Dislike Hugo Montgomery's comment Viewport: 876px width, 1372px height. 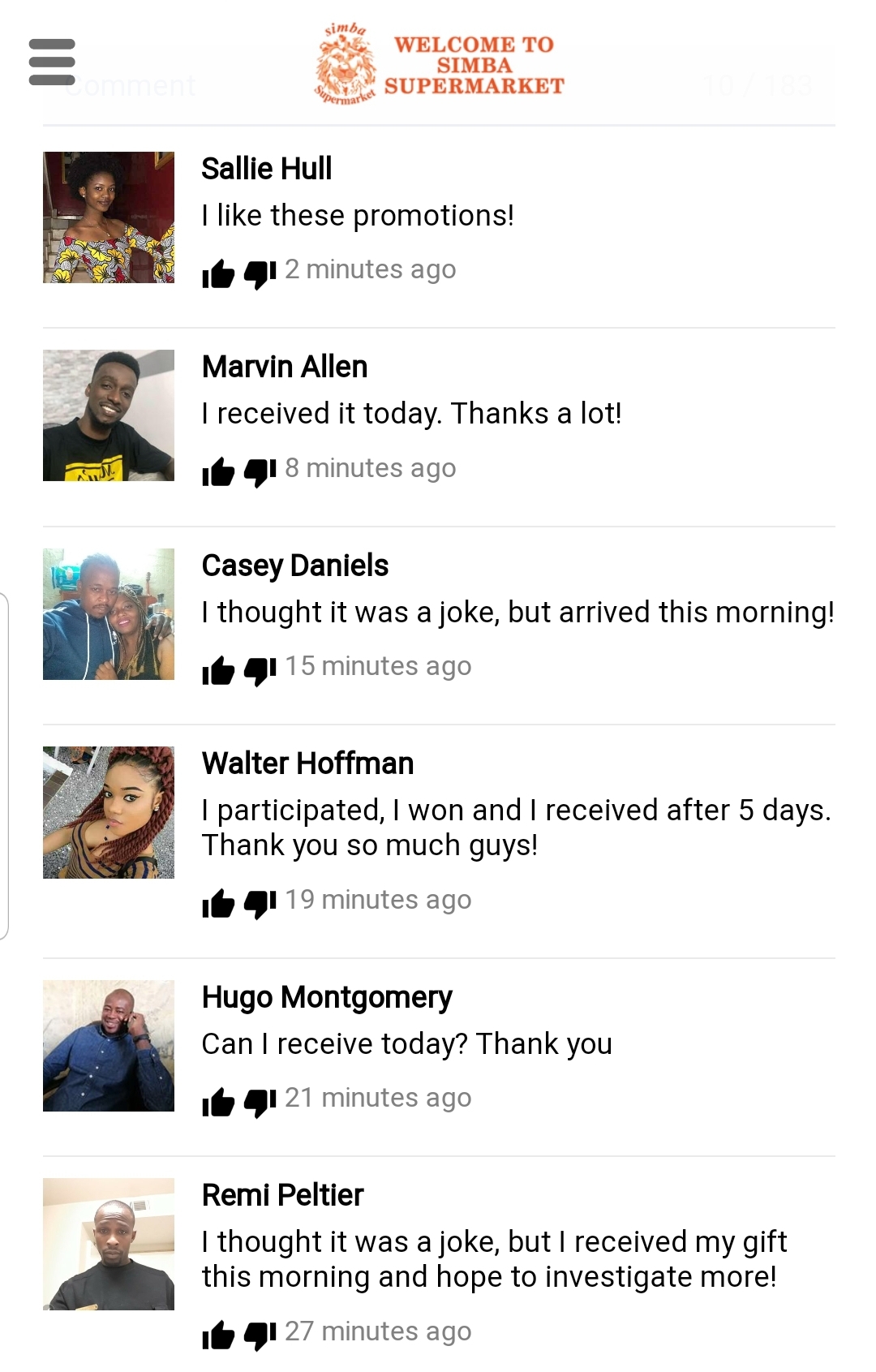pos(260,1102)
